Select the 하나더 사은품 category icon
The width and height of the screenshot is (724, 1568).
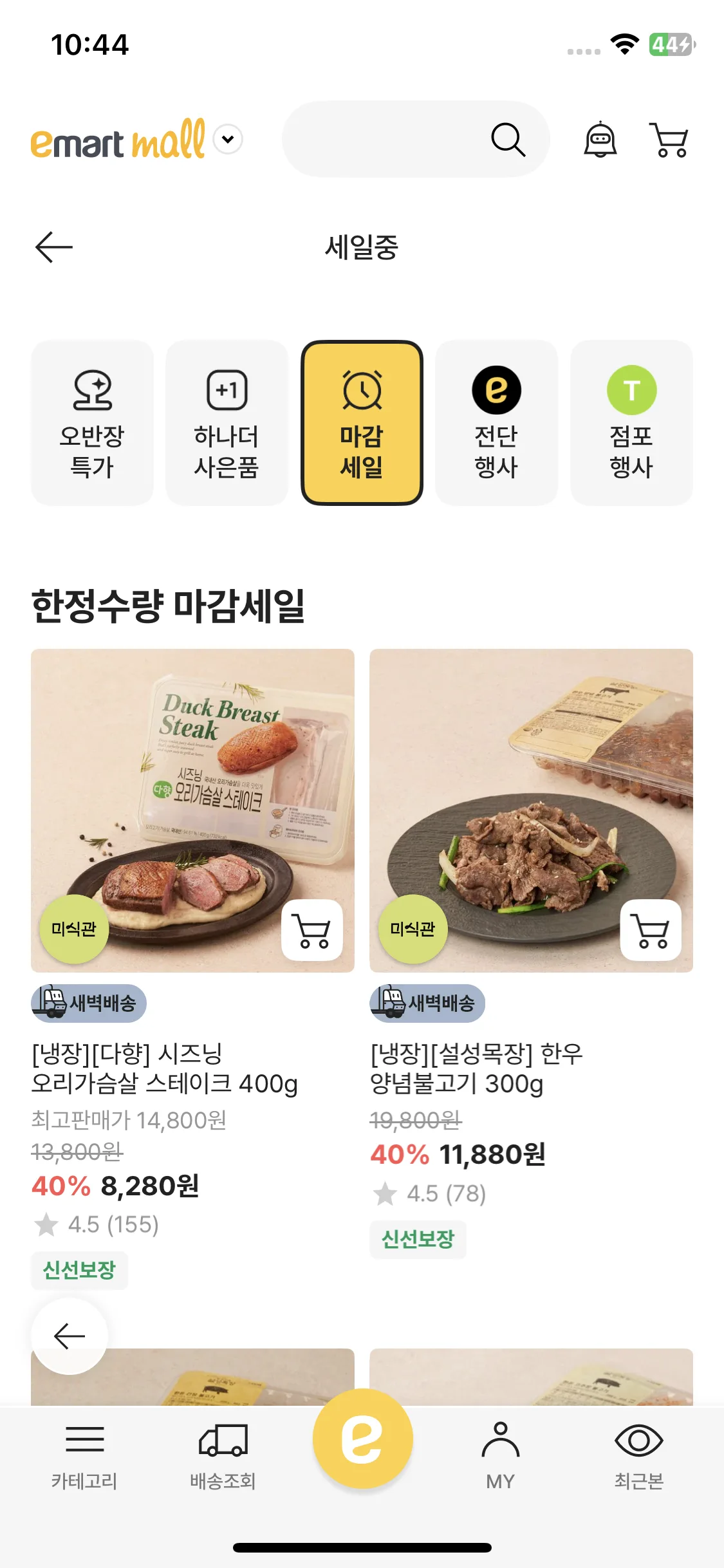coord(227,422)
